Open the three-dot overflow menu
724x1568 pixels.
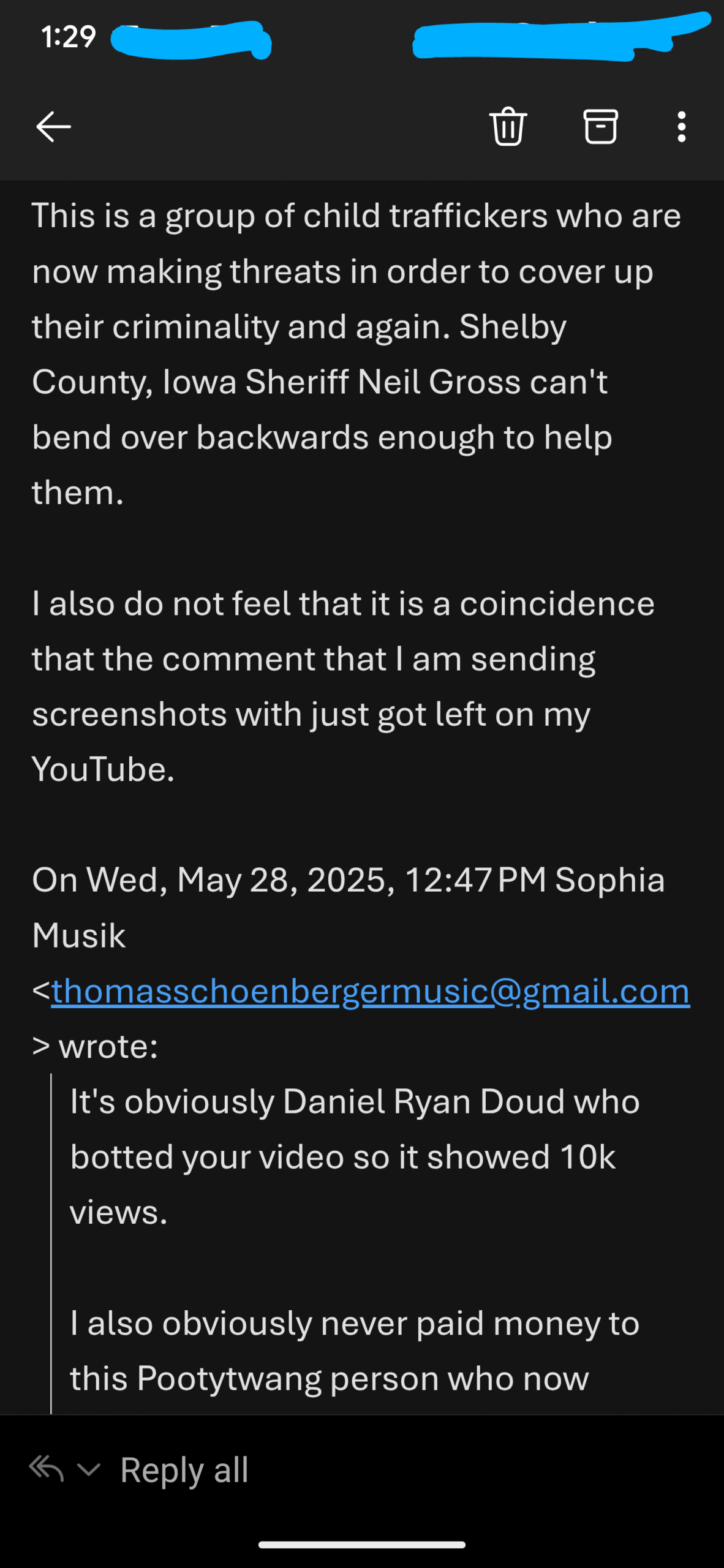click(681, 127)
